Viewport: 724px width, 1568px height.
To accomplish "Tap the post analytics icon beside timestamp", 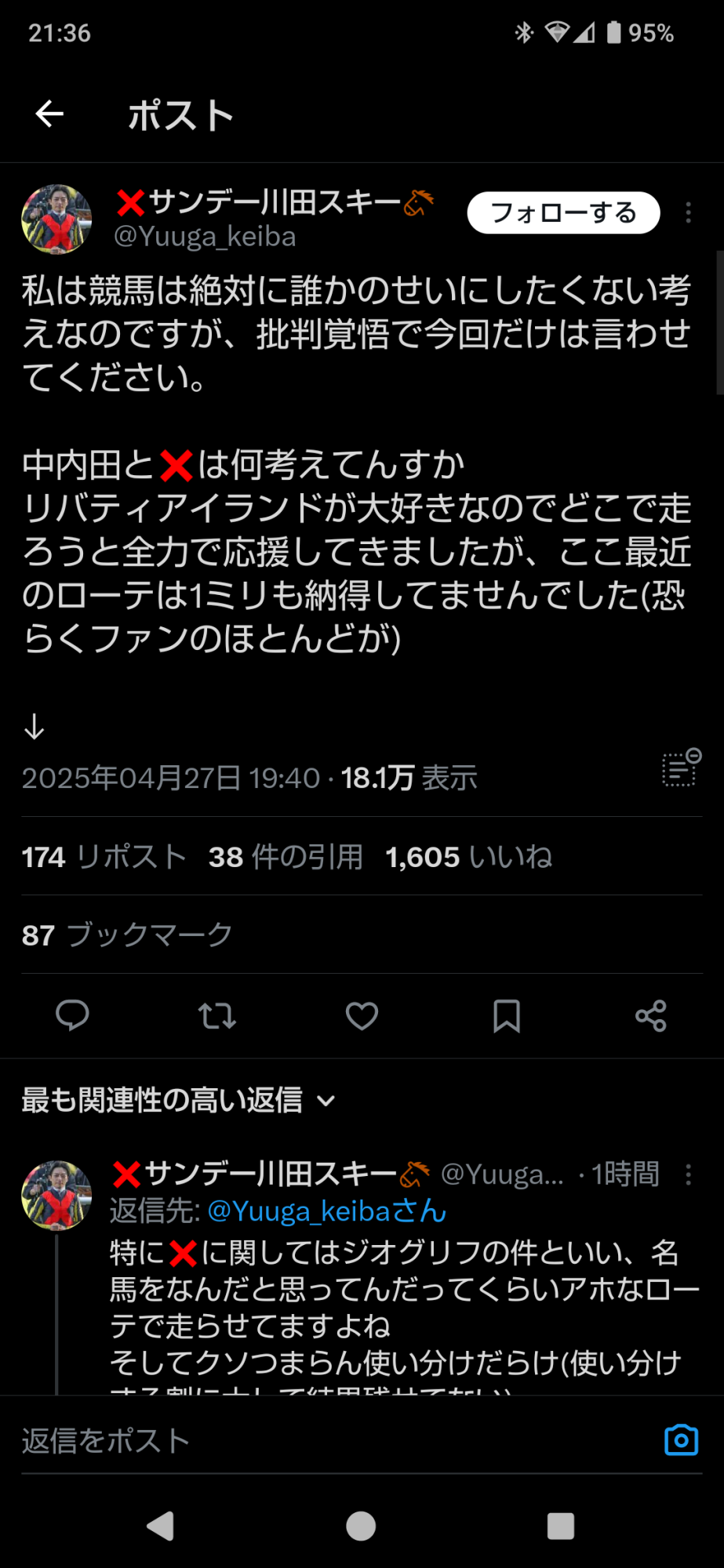I will (682, 768).
